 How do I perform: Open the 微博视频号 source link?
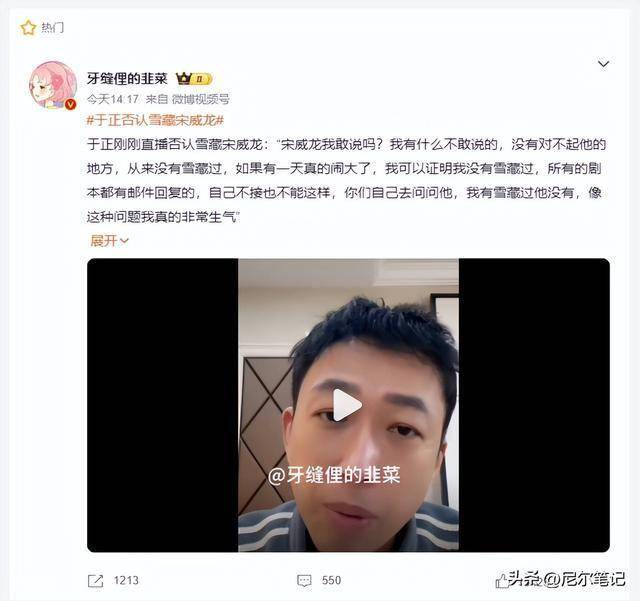[203, 99]
